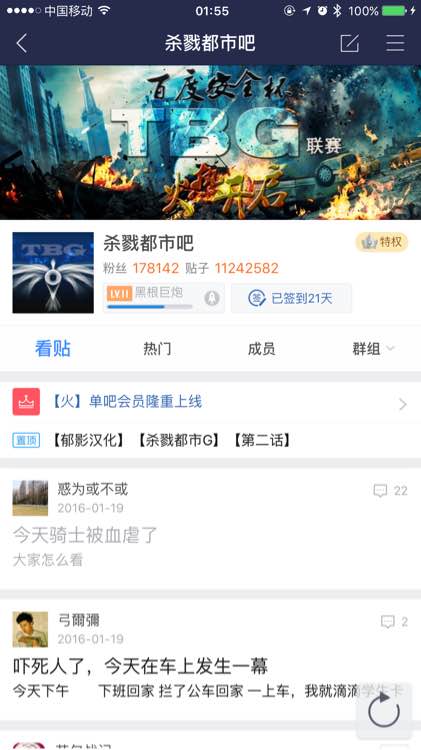Open the hamburger menu in the title bar
The height and width of the screenshot is (750, 421).
pos(395,44)
